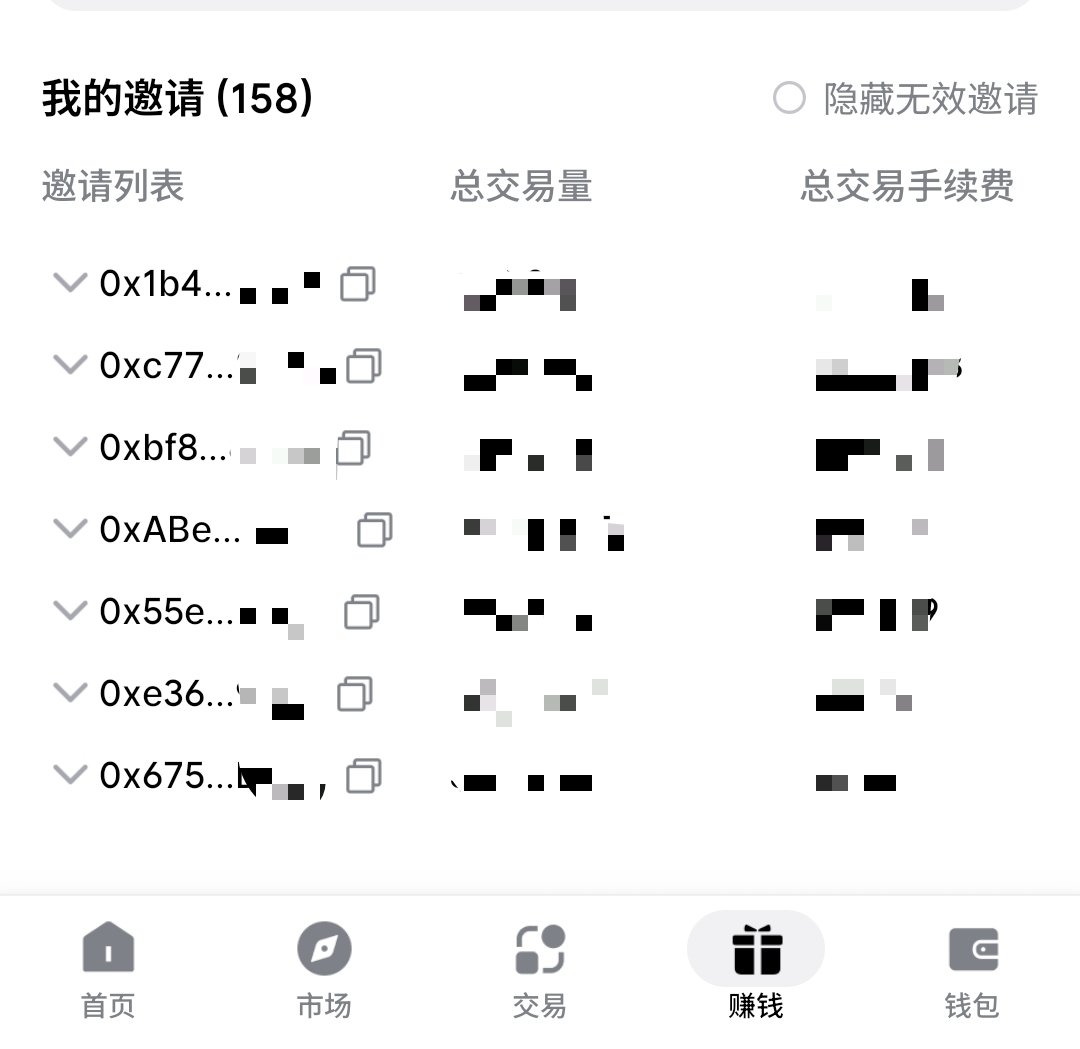Copy the 0xABe address
The width and height of the screenshot is (1080, 1049).
pos(375,529)
